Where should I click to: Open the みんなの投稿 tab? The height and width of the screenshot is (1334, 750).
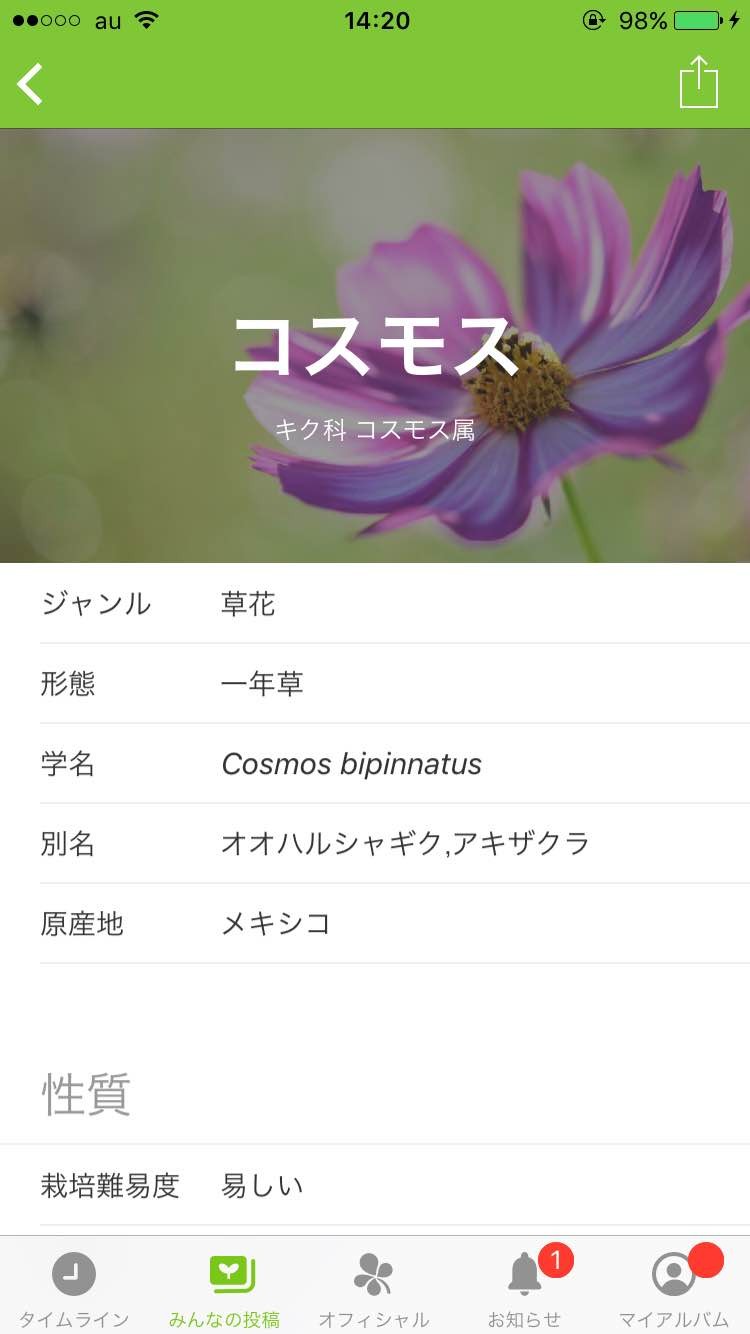(x=224, y=1288)
